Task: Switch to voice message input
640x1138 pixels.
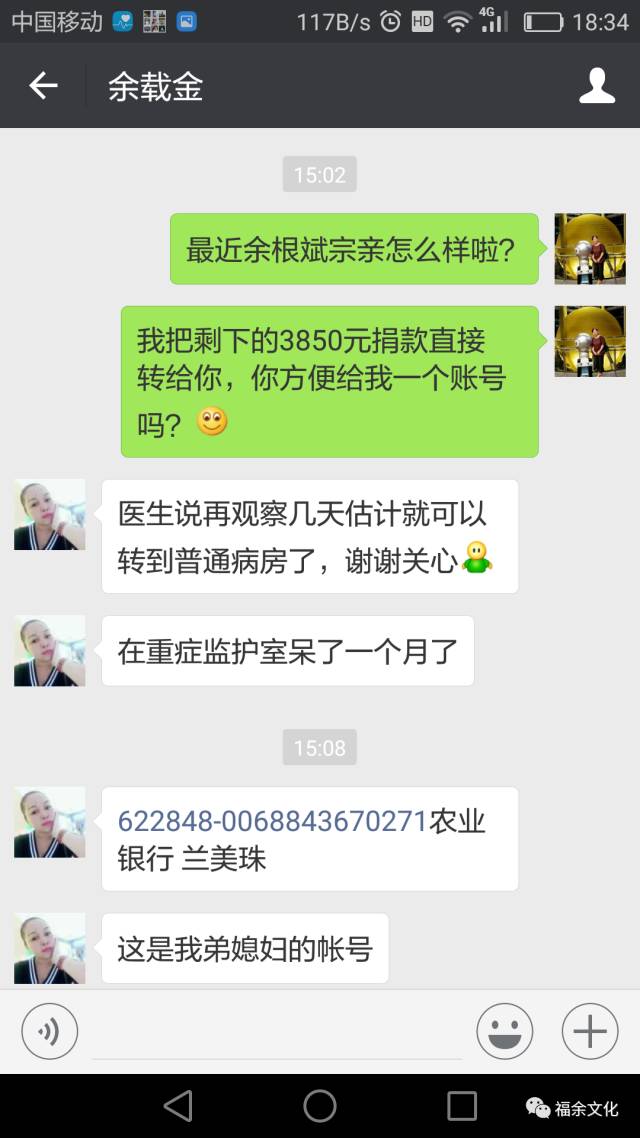Action: coord(49,1031)
